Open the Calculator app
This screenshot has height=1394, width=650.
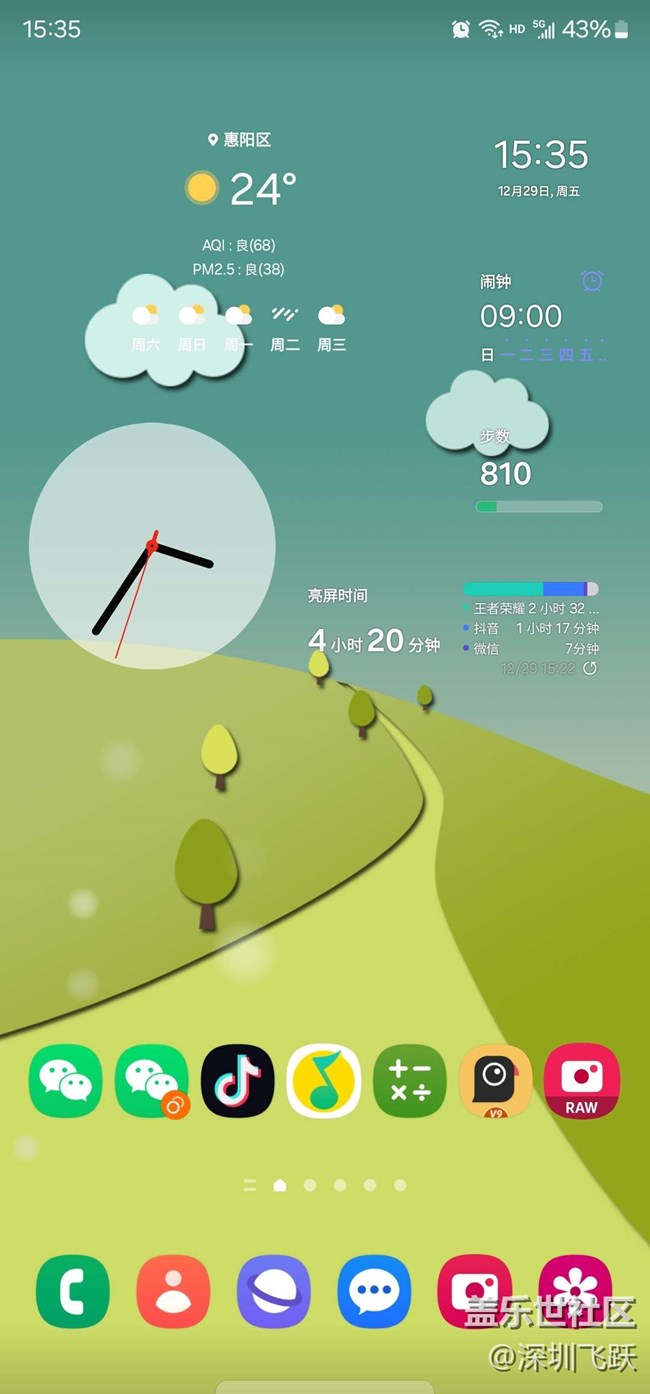(x=410, y=1082)
